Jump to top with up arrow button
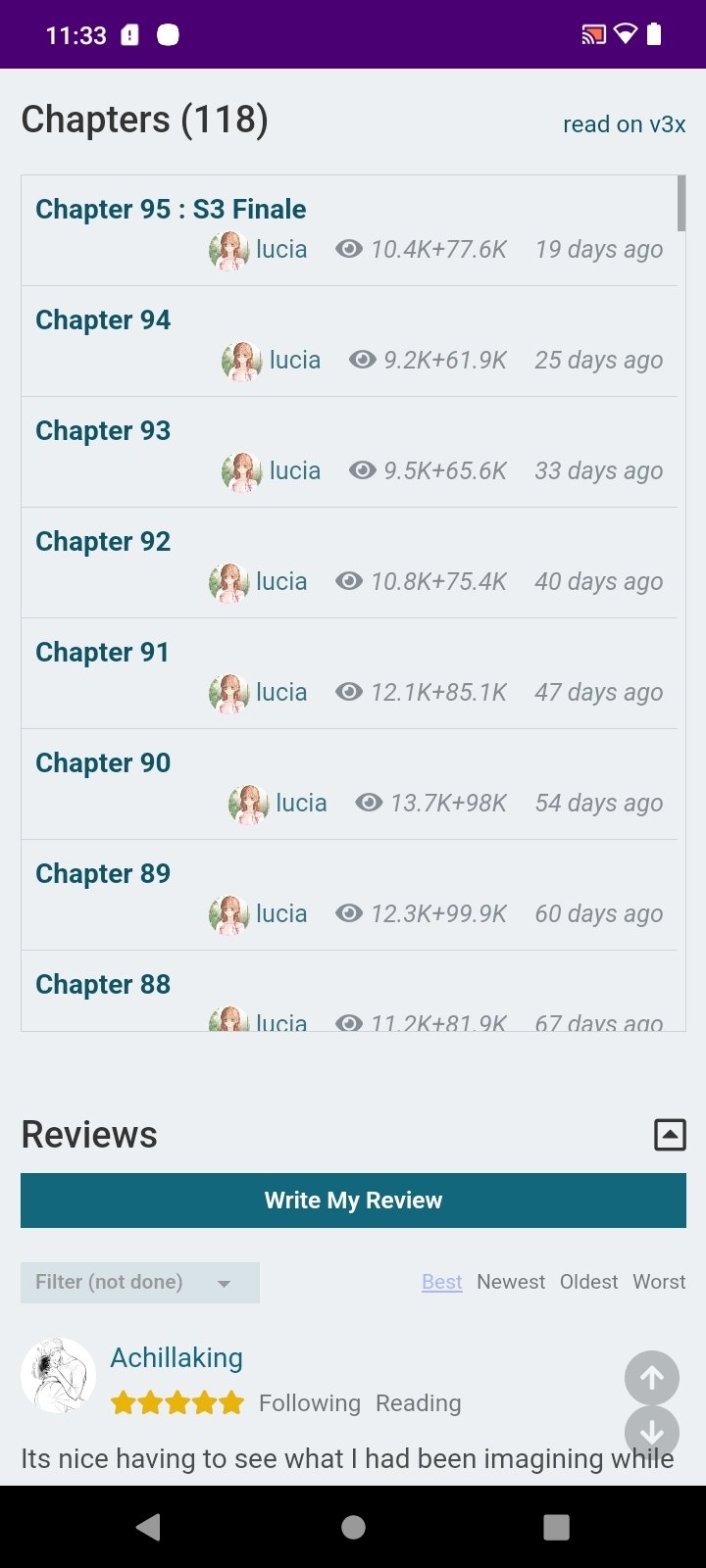The width and height of the screenshot is (706, 1568). point(652,1378)
